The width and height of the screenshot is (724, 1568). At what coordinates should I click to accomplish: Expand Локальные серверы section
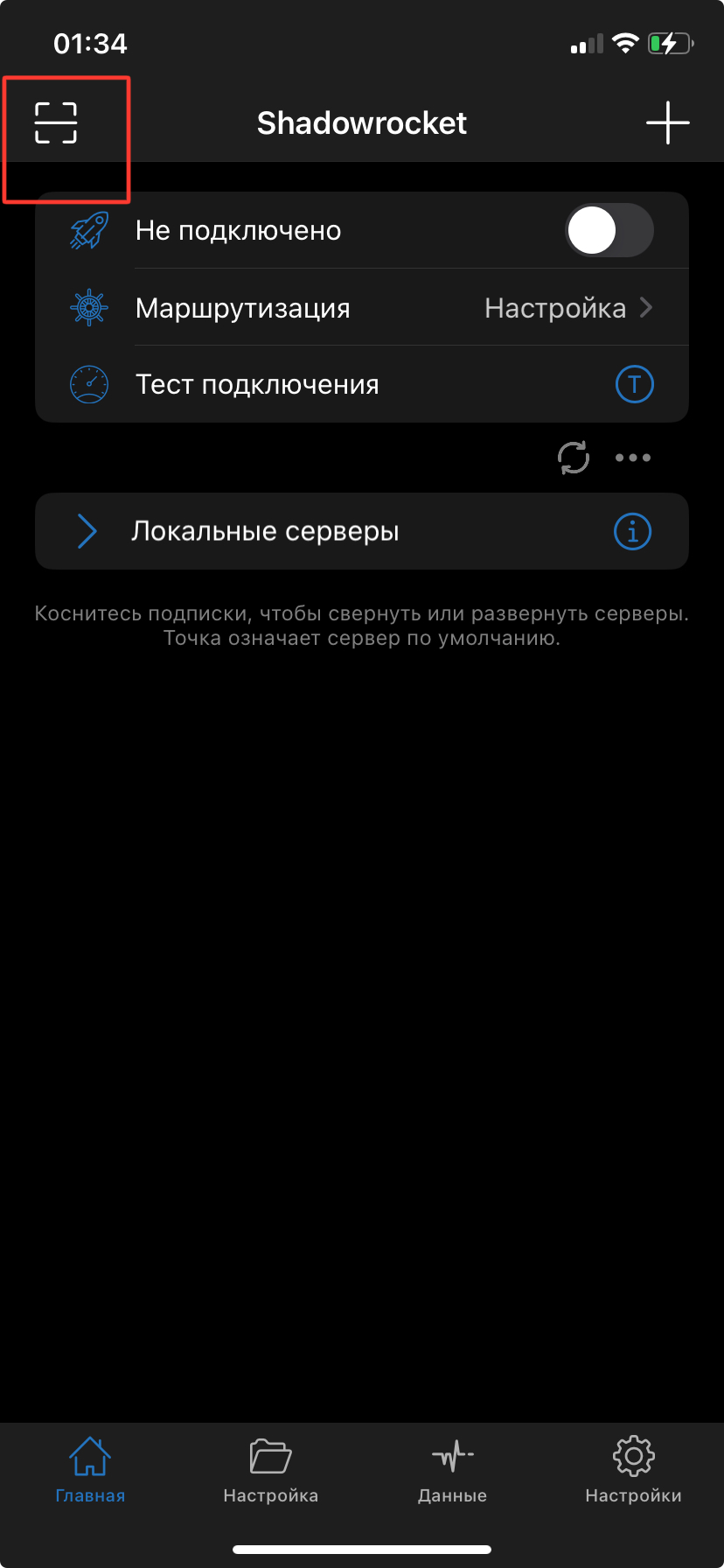point(87,531)
